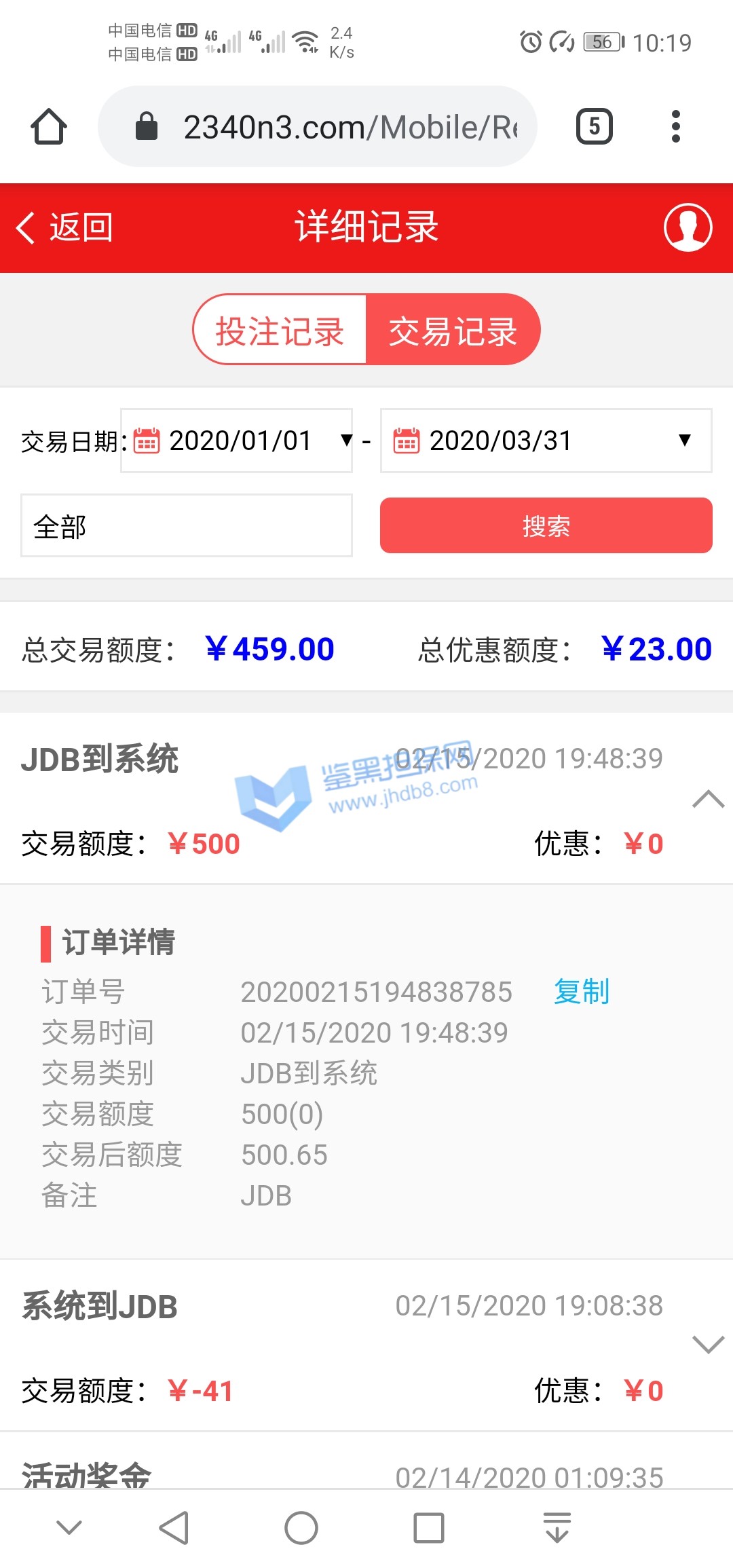This screenshot has width=733, height=1568.
Task: Switch to the 投注记录 tab
Action: [x=280, y=331]
